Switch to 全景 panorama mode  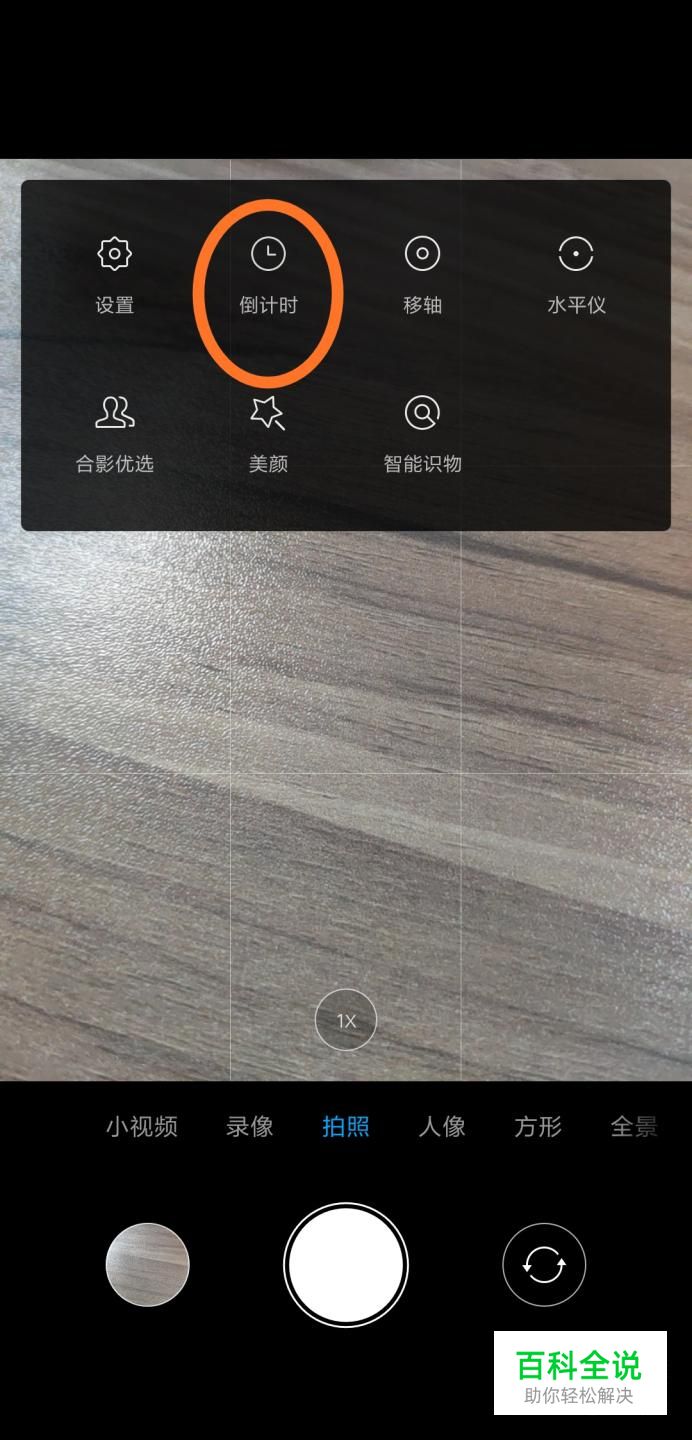pos(634,1127)
